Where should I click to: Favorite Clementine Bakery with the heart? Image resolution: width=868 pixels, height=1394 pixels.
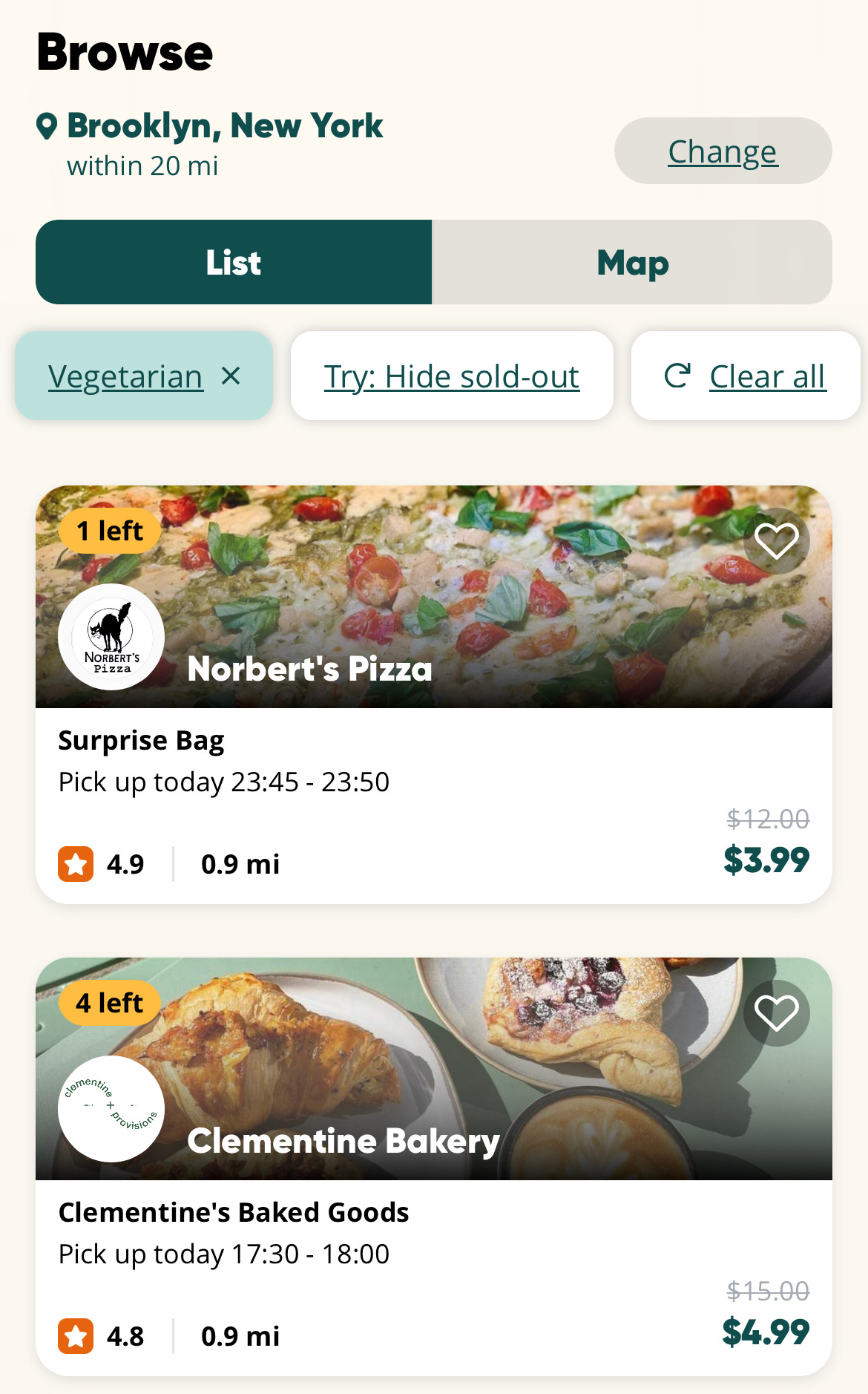point(776,1013)
